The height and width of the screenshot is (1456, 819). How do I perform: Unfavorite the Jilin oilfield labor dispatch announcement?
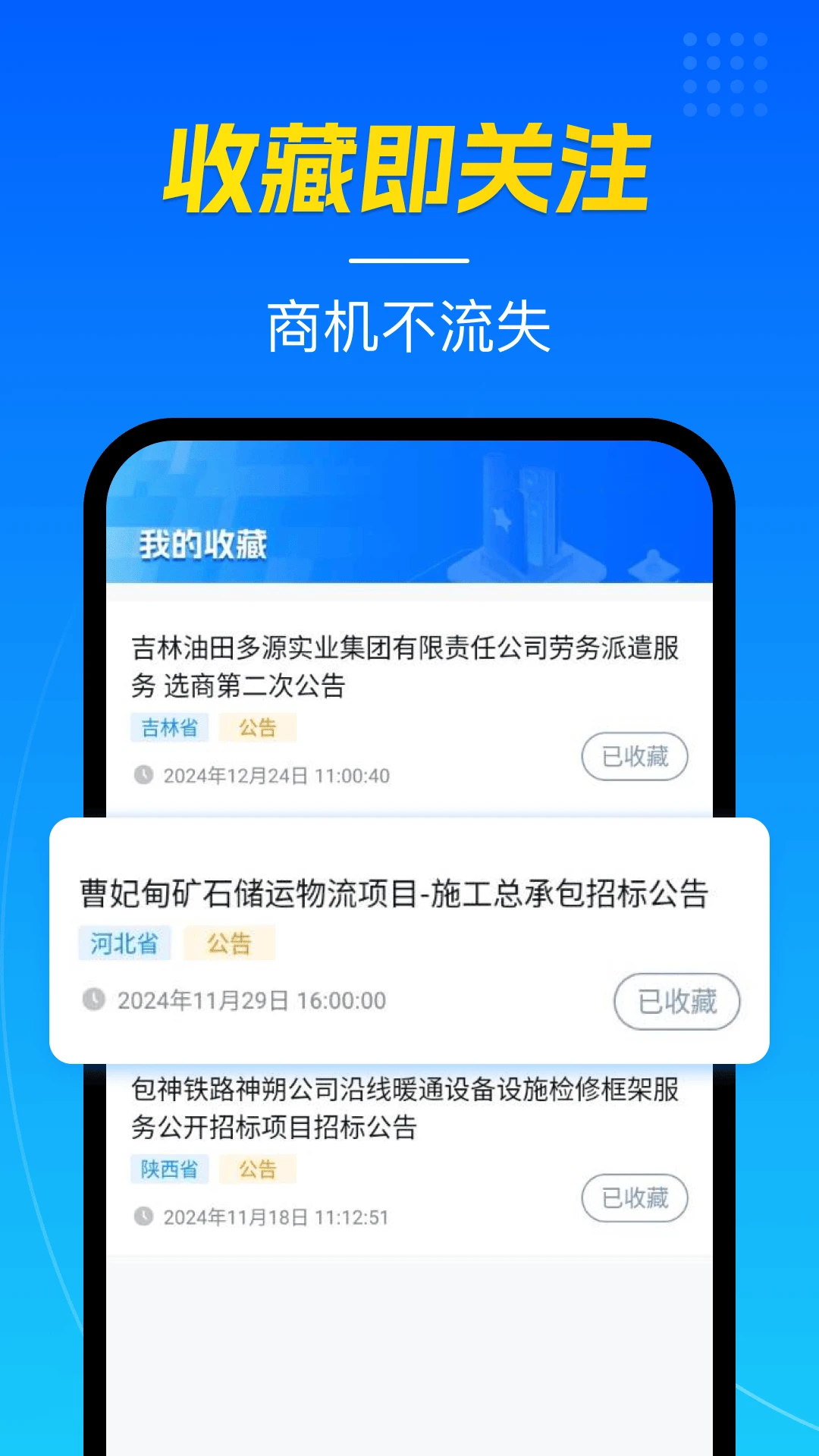[x=634, y=756]
